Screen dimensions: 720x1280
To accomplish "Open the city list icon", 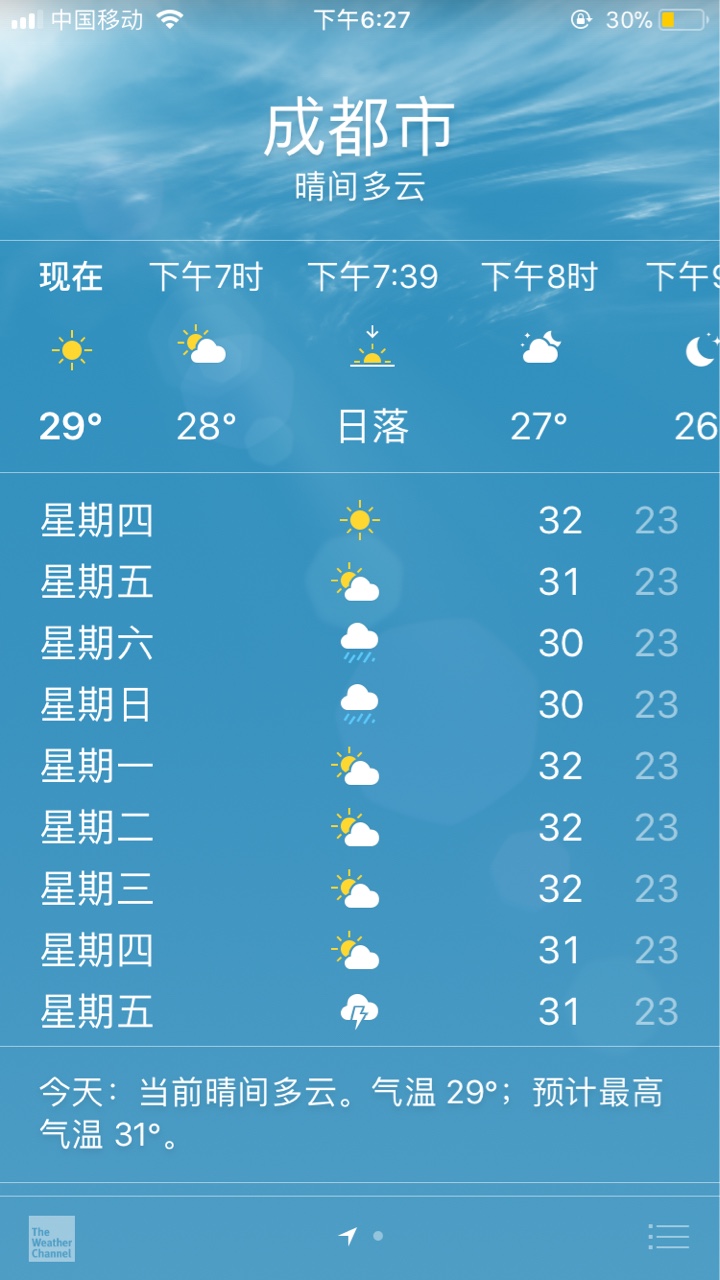I will click(x=668, y=1236).
